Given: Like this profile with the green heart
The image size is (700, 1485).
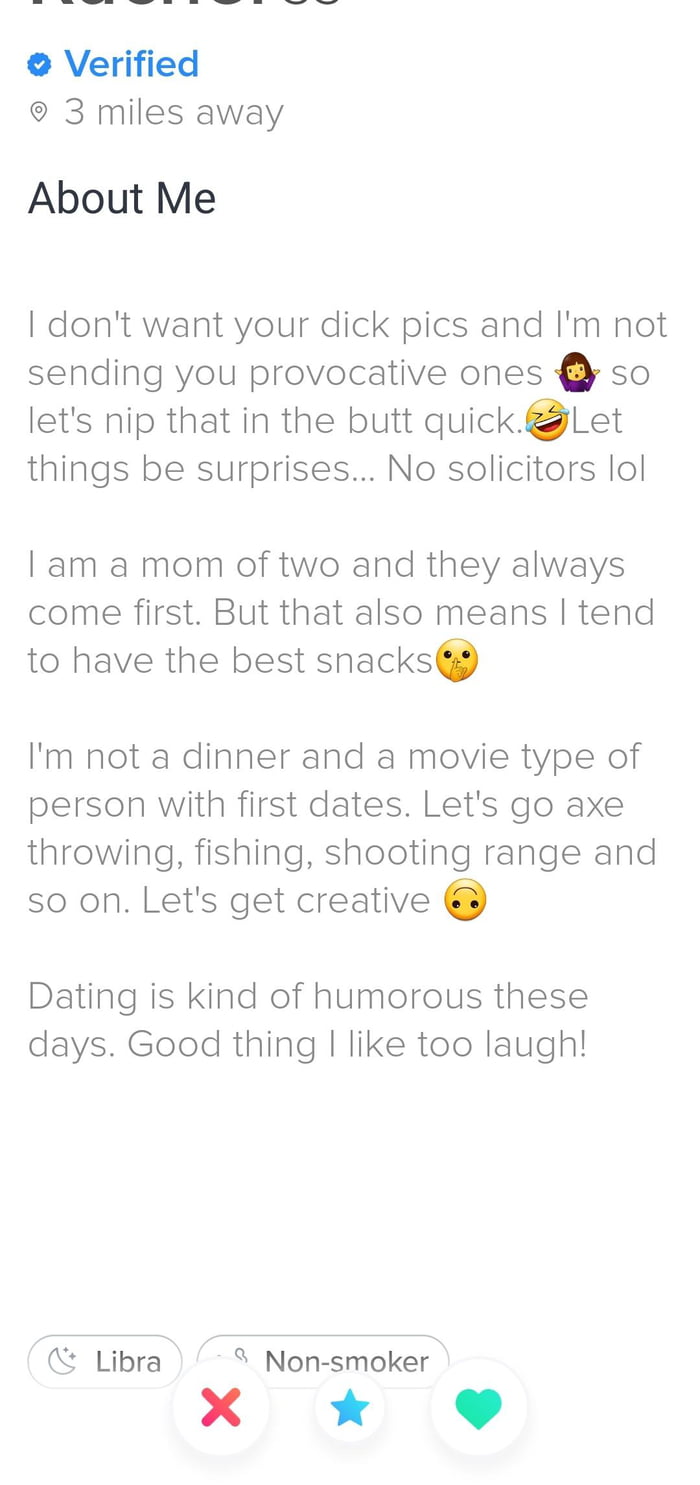Looking at the screenshot, I should pyautogui.click(x=478, y=1409).
